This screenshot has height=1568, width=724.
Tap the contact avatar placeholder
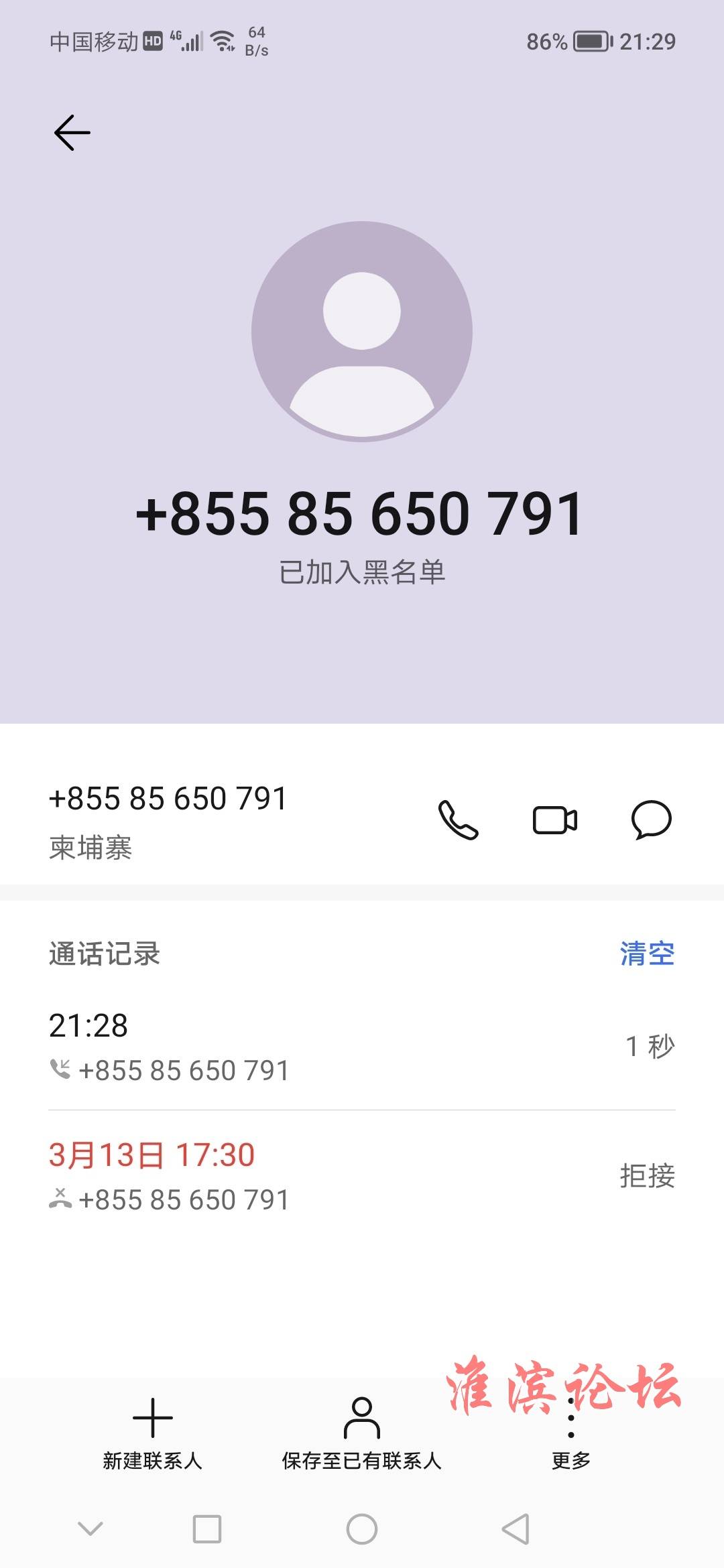tap(362, 332)
